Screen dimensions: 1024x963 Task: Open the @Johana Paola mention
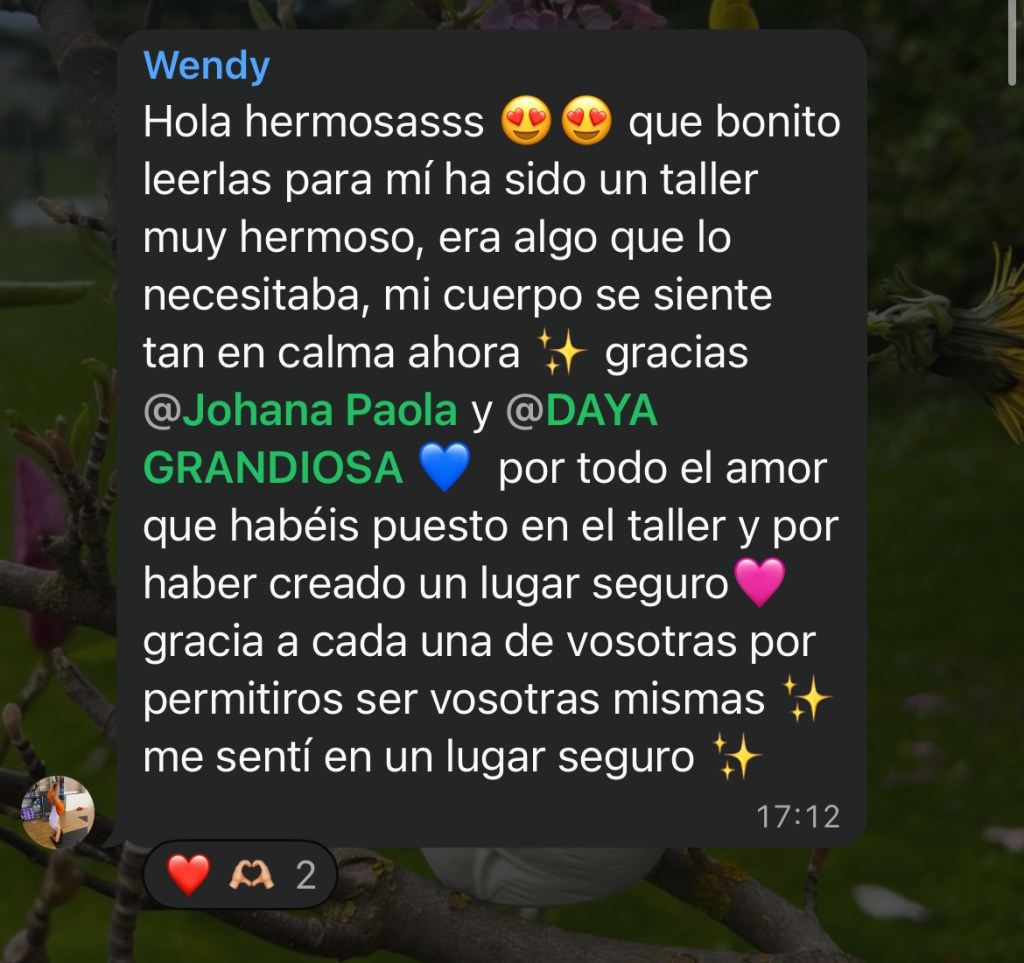tap(301, 411)
